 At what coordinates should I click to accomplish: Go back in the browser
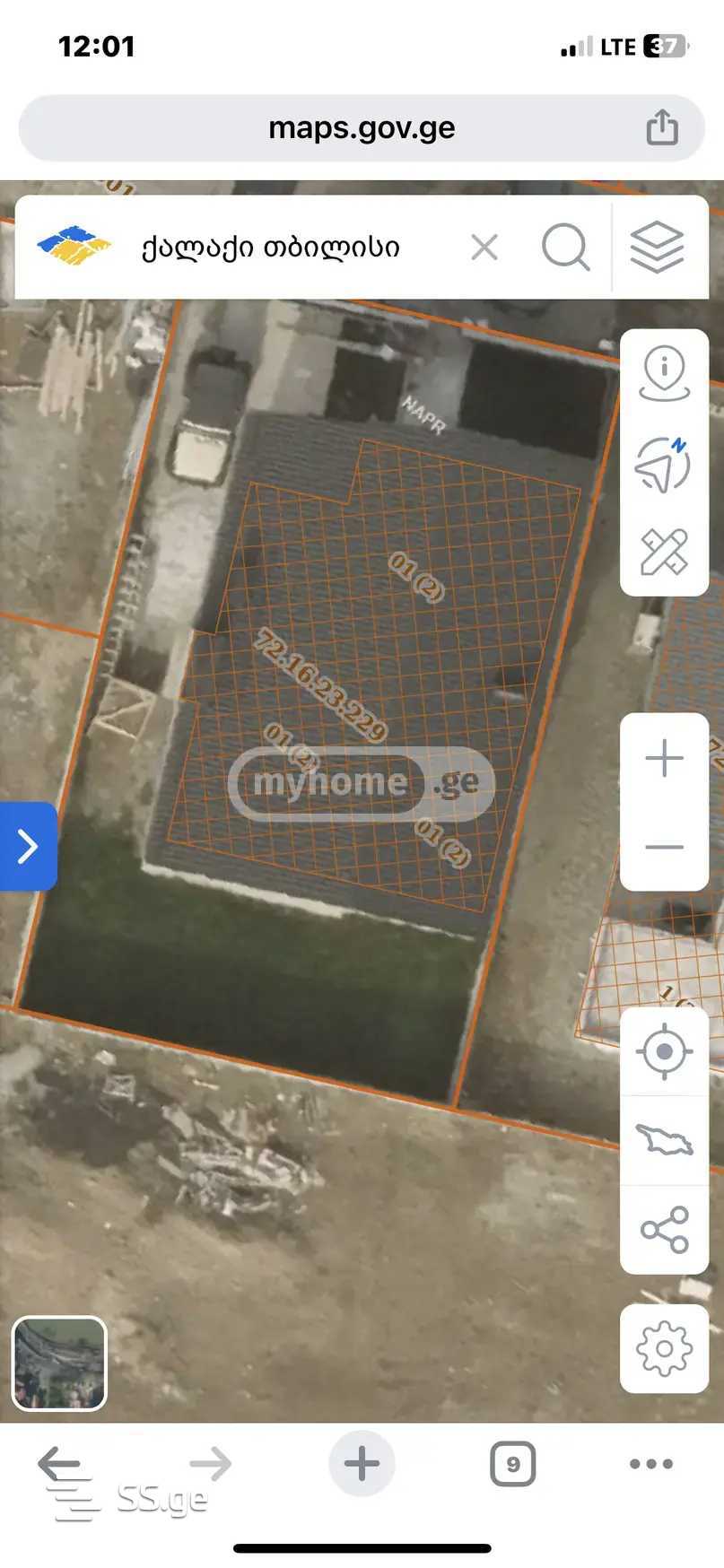click(59, 1465)
